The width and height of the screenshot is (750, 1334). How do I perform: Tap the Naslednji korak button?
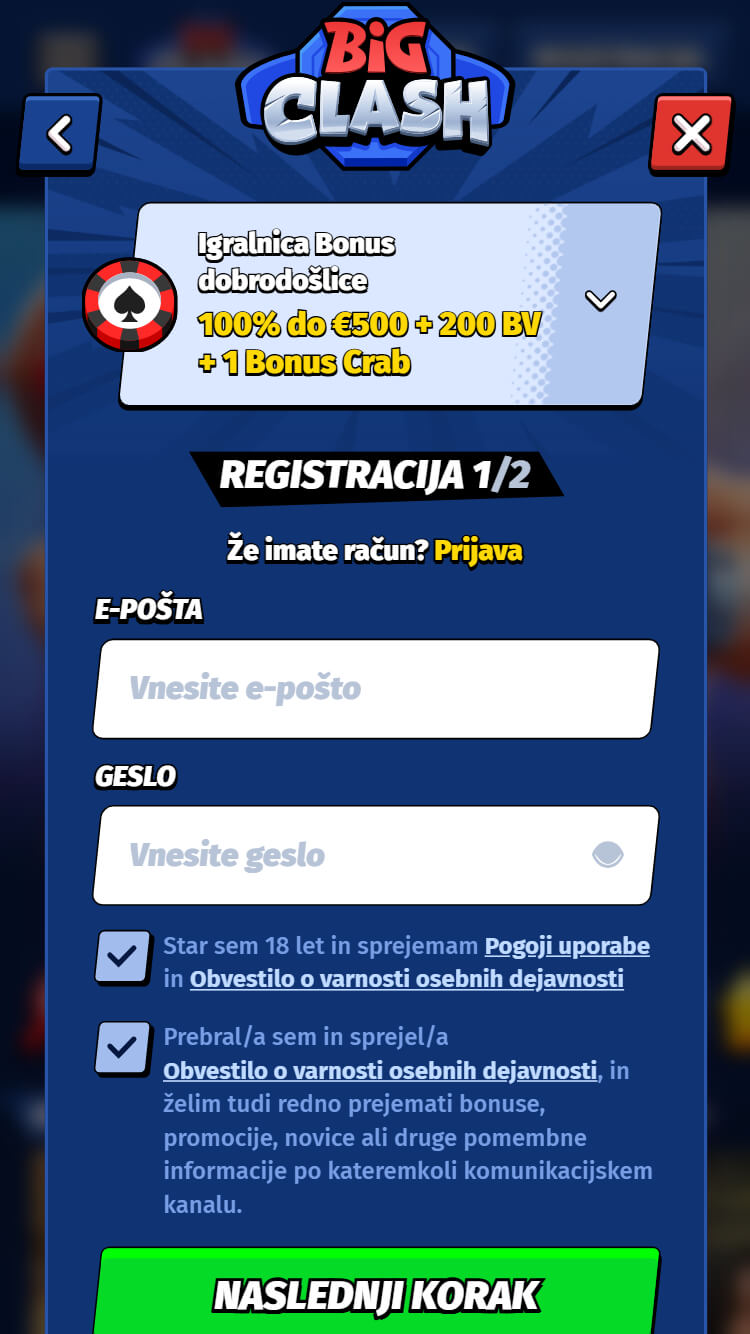click(376, 1294)
